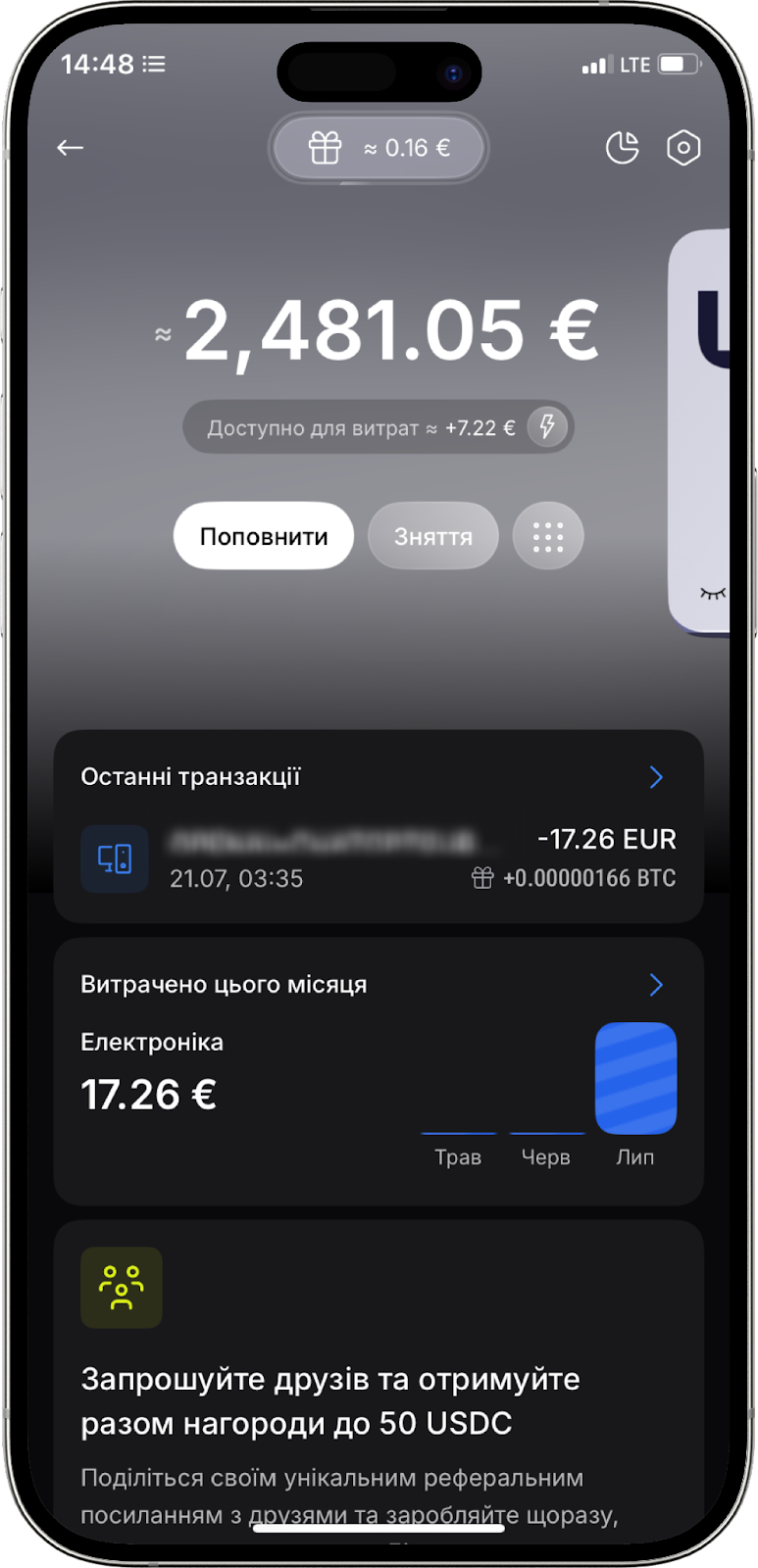
Task: Open the more actions grid button
Action: (x=548, y=536)
